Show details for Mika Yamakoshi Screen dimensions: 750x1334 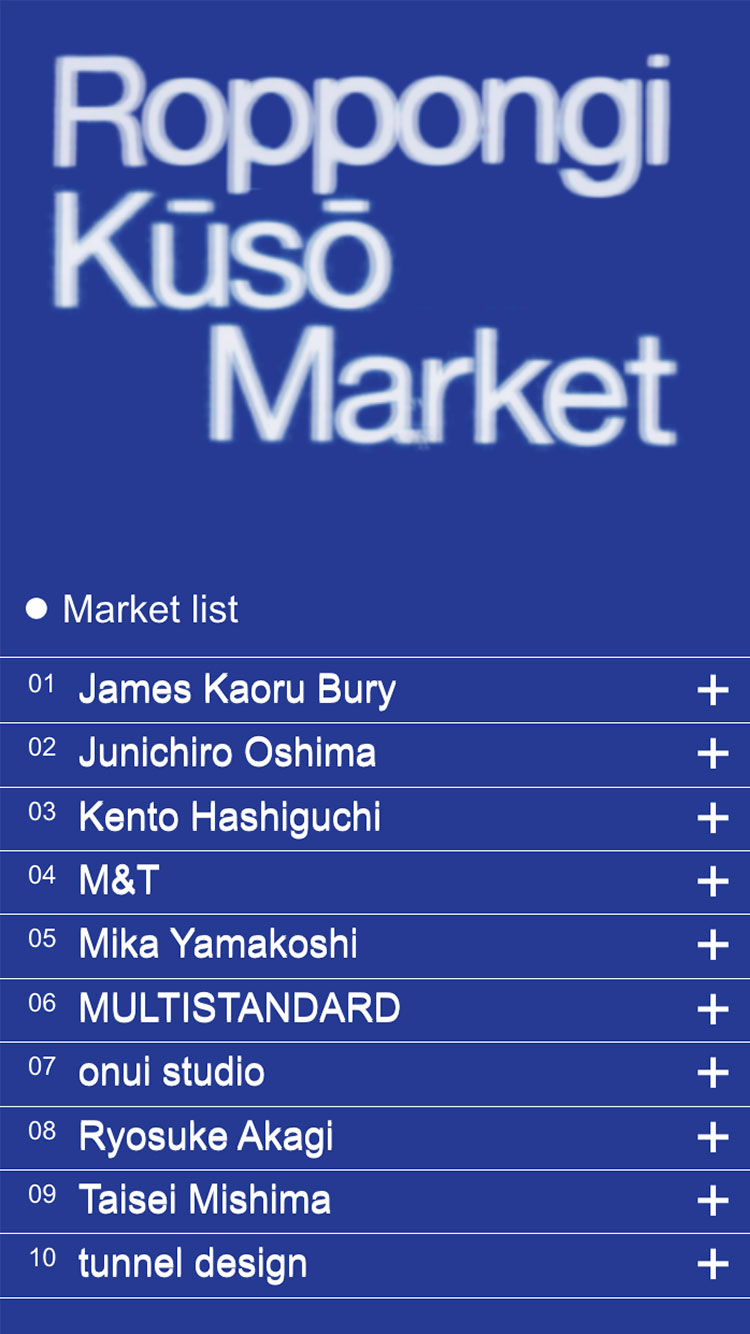[x=712, y=945]
